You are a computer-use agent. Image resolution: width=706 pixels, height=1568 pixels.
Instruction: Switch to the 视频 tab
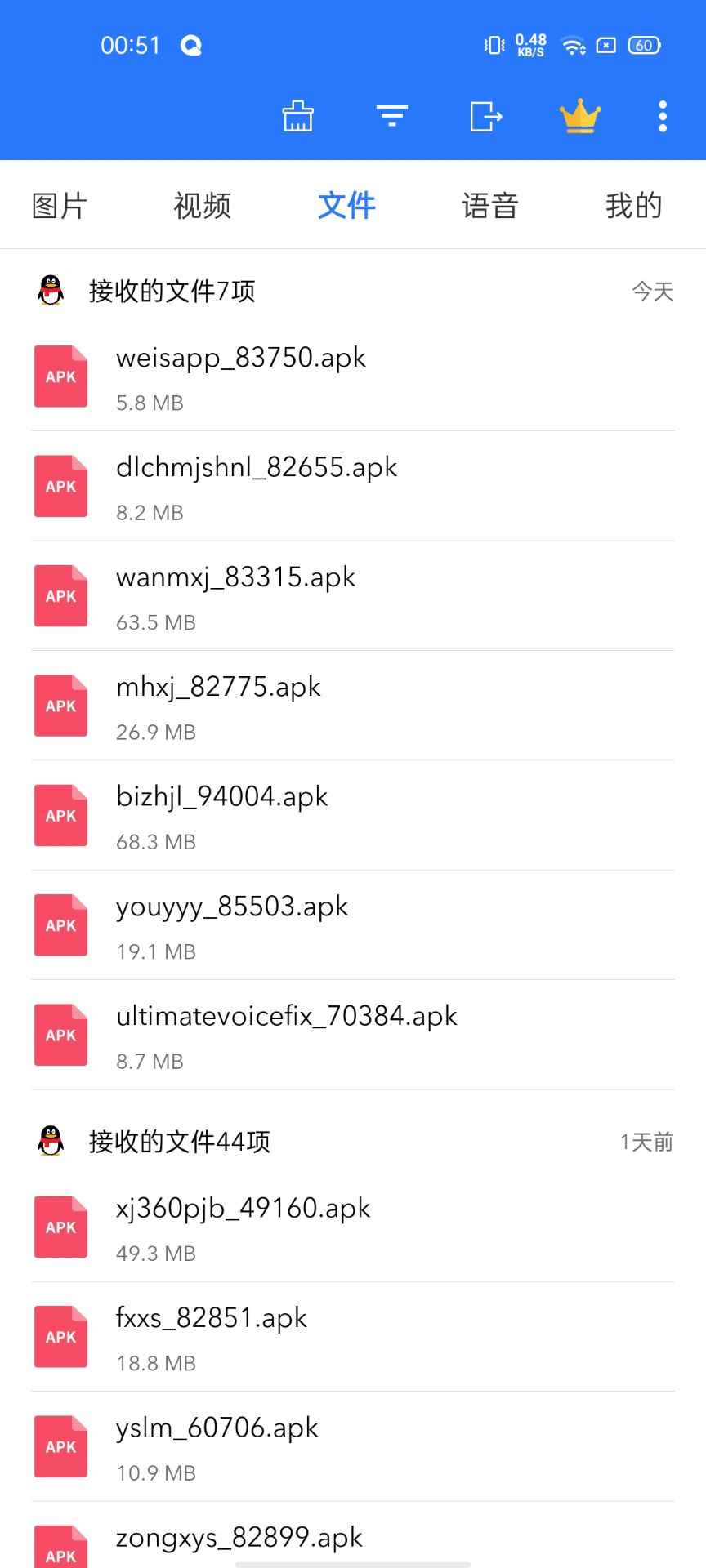(203, 206)
